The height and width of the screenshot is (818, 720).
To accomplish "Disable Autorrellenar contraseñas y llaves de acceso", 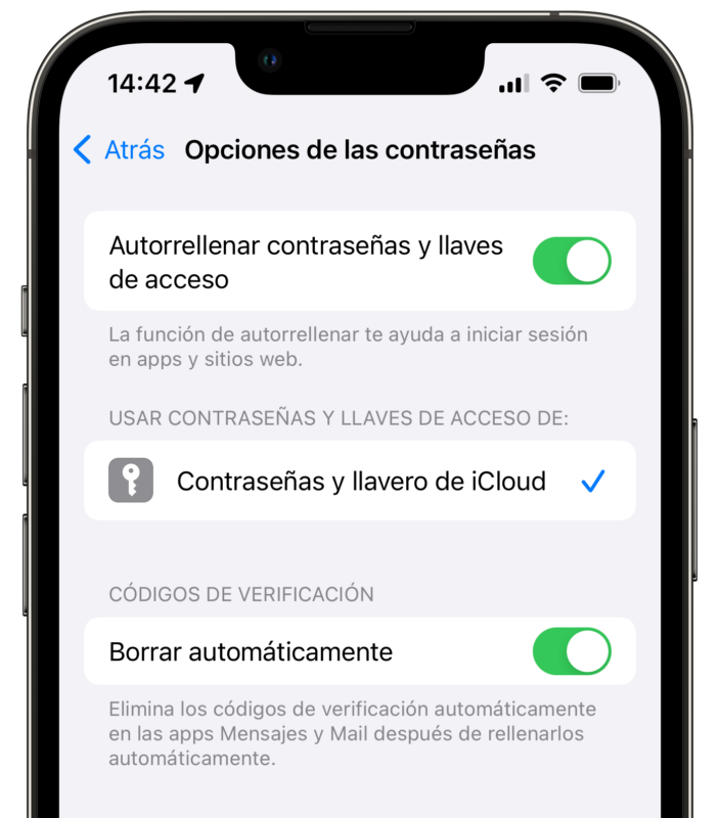I will pos(571,261).
